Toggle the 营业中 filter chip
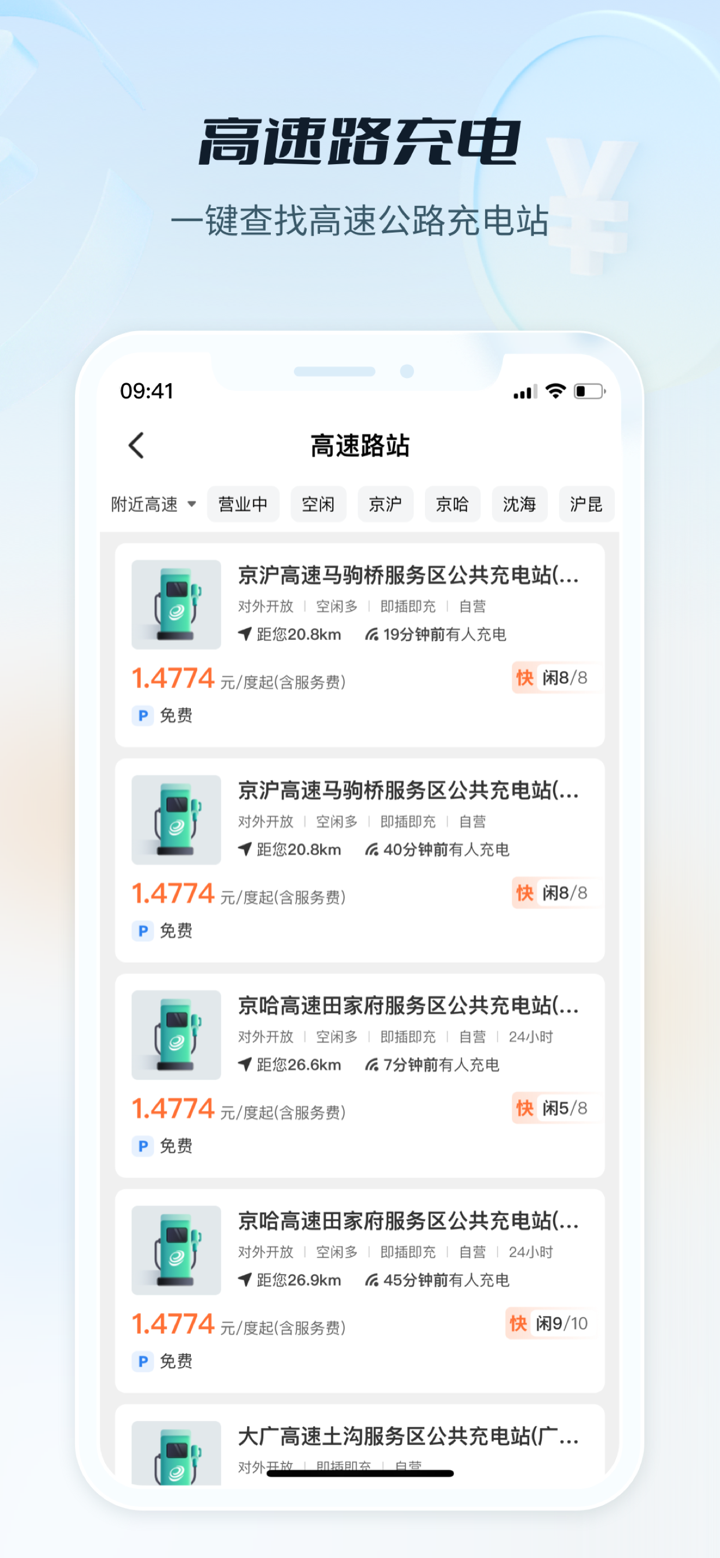Screen dimensions: 720x1558 (x=243, y=504)
